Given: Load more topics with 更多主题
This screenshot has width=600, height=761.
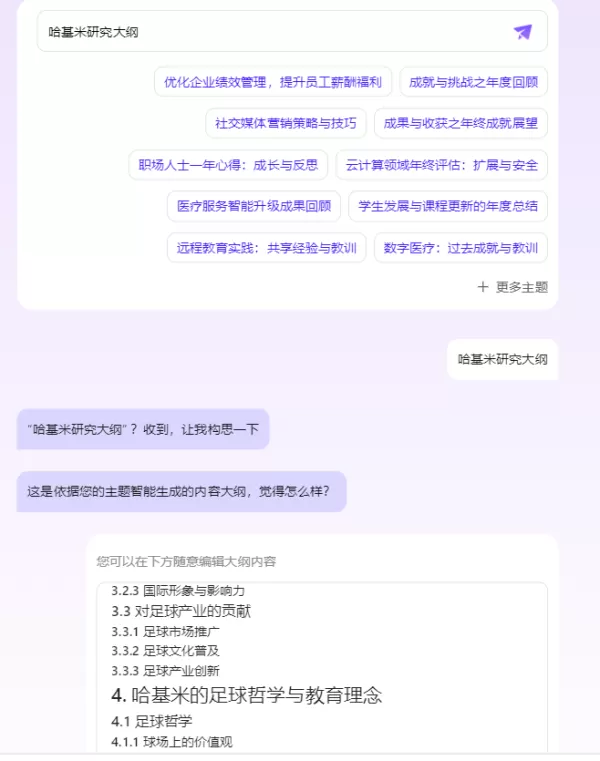Looking at the screenshot, I should tap(513, 287).
